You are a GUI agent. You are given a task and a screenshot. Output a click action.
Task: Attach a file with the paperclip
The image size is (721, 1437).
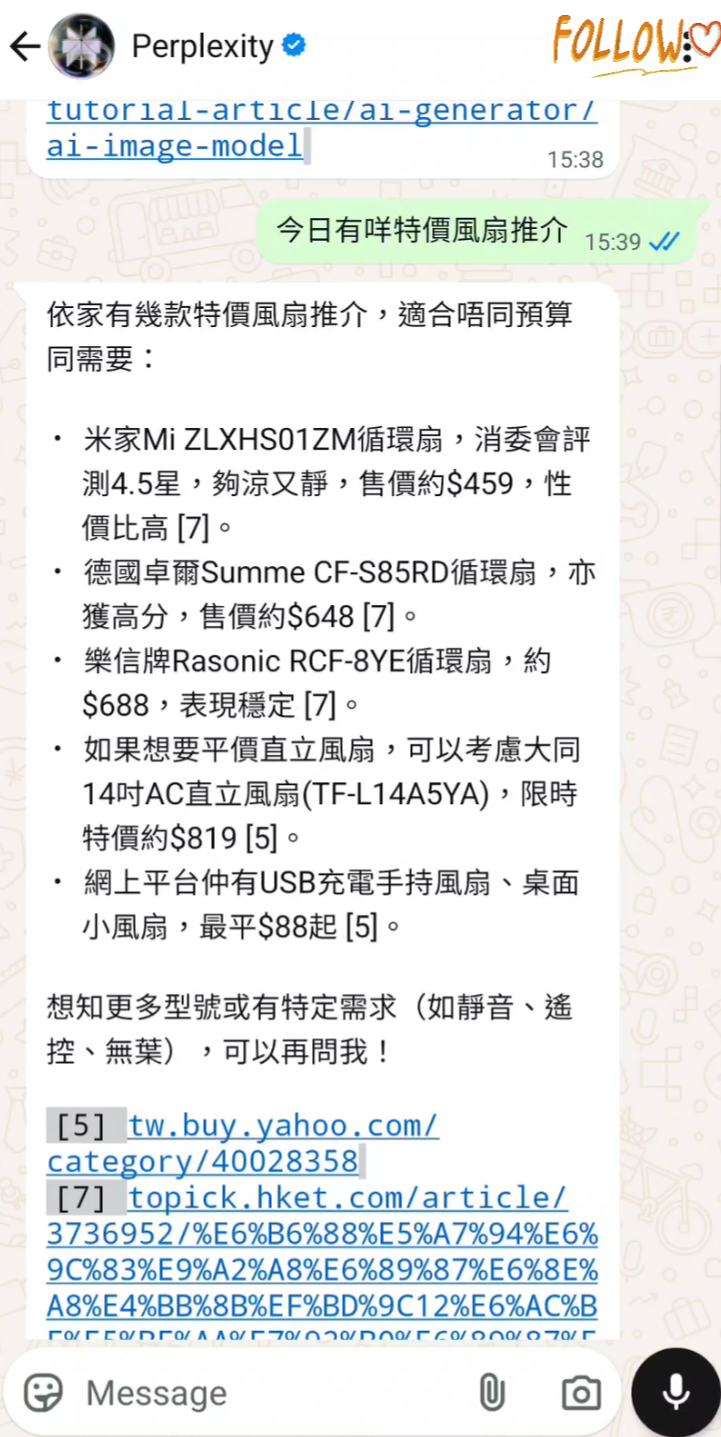(491, 1392)
